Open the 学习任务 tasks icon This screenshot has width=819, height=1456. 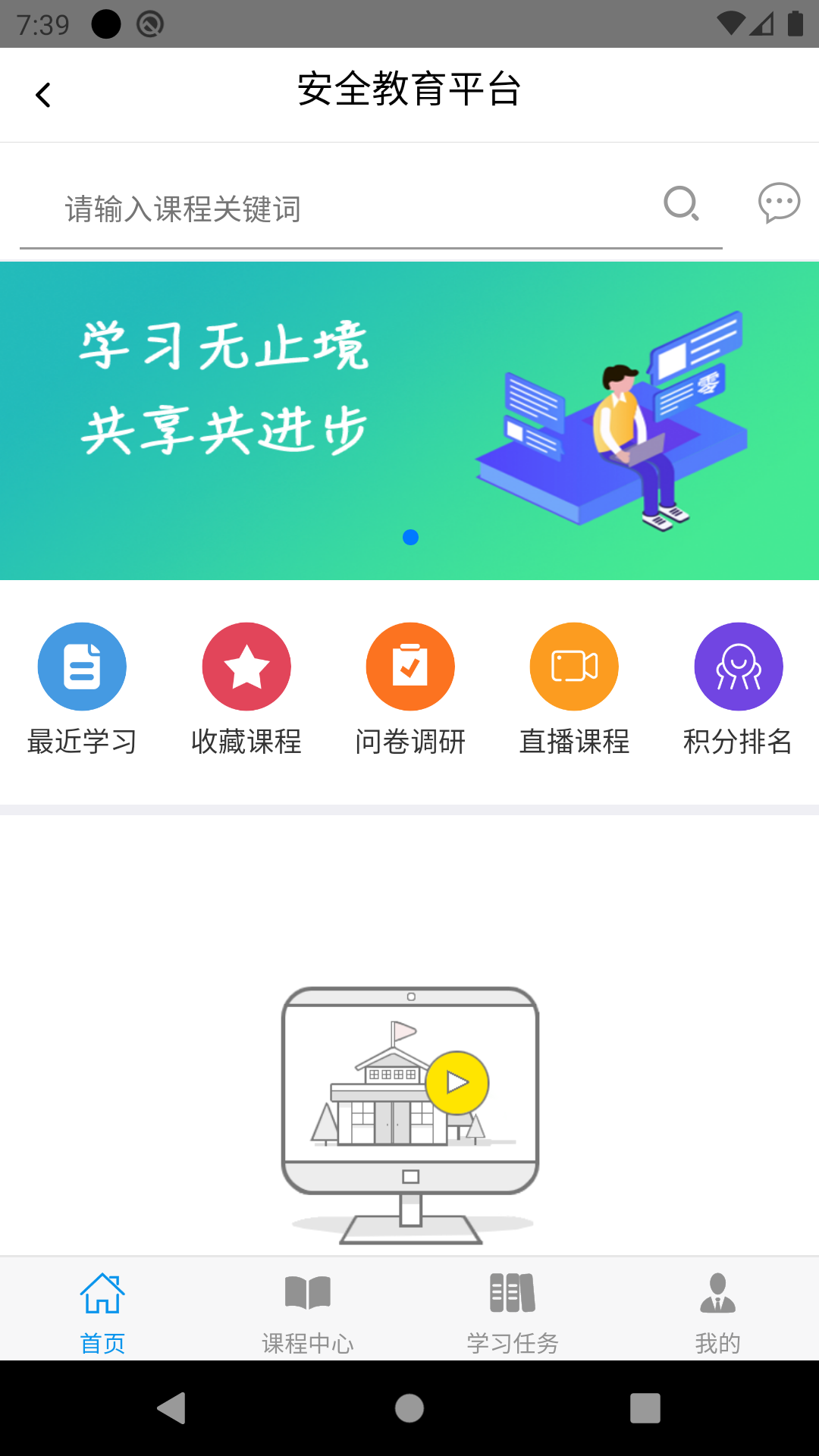tap(512, 1293)
